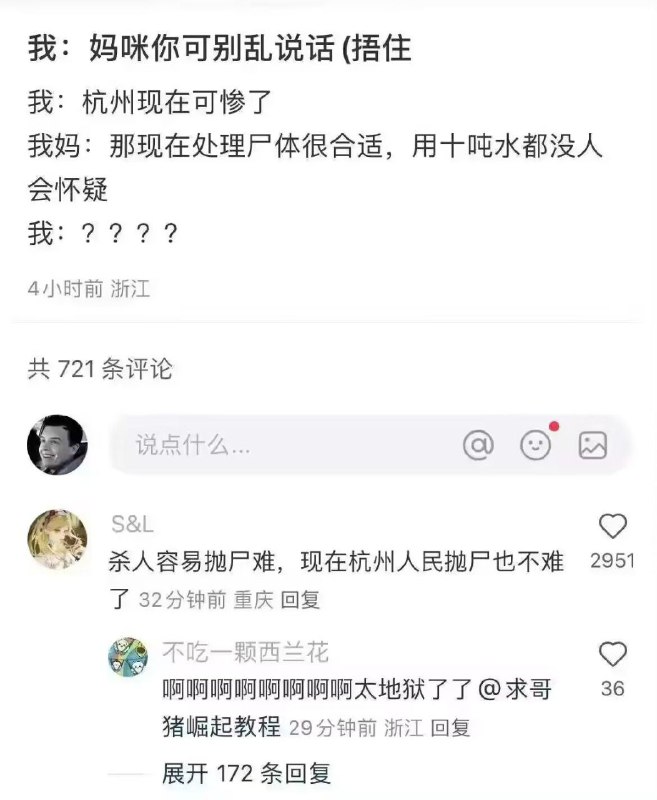Reply to 不吃一颗西兰花's comment
The height and width of the screenshot is (800, 657).
click(x=450, y=728)
